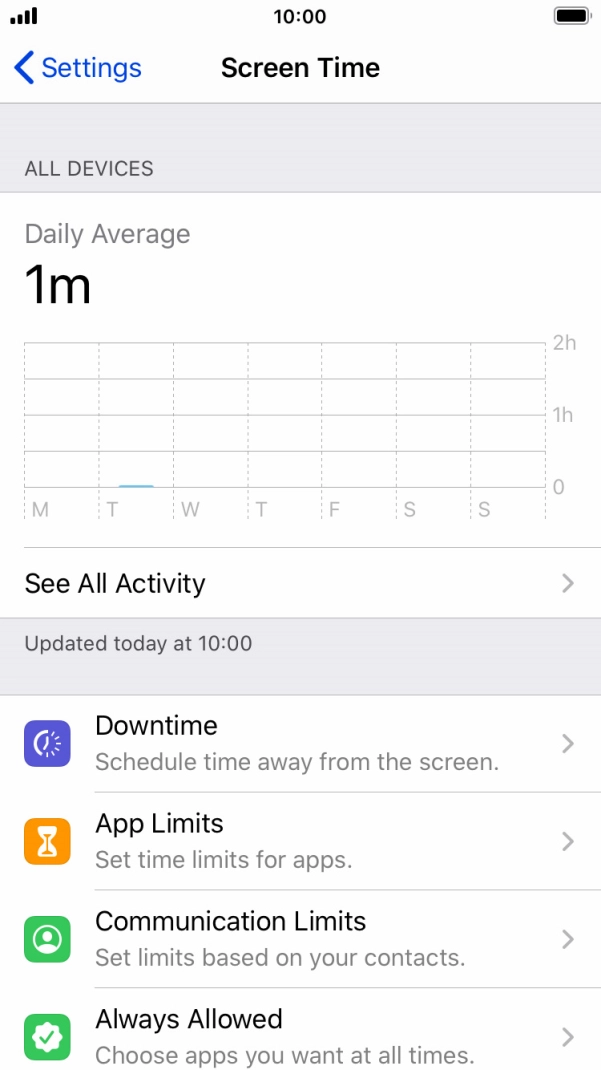
Task: Open See All Activity
Action: pyautogui.click(x=300, y=583)
